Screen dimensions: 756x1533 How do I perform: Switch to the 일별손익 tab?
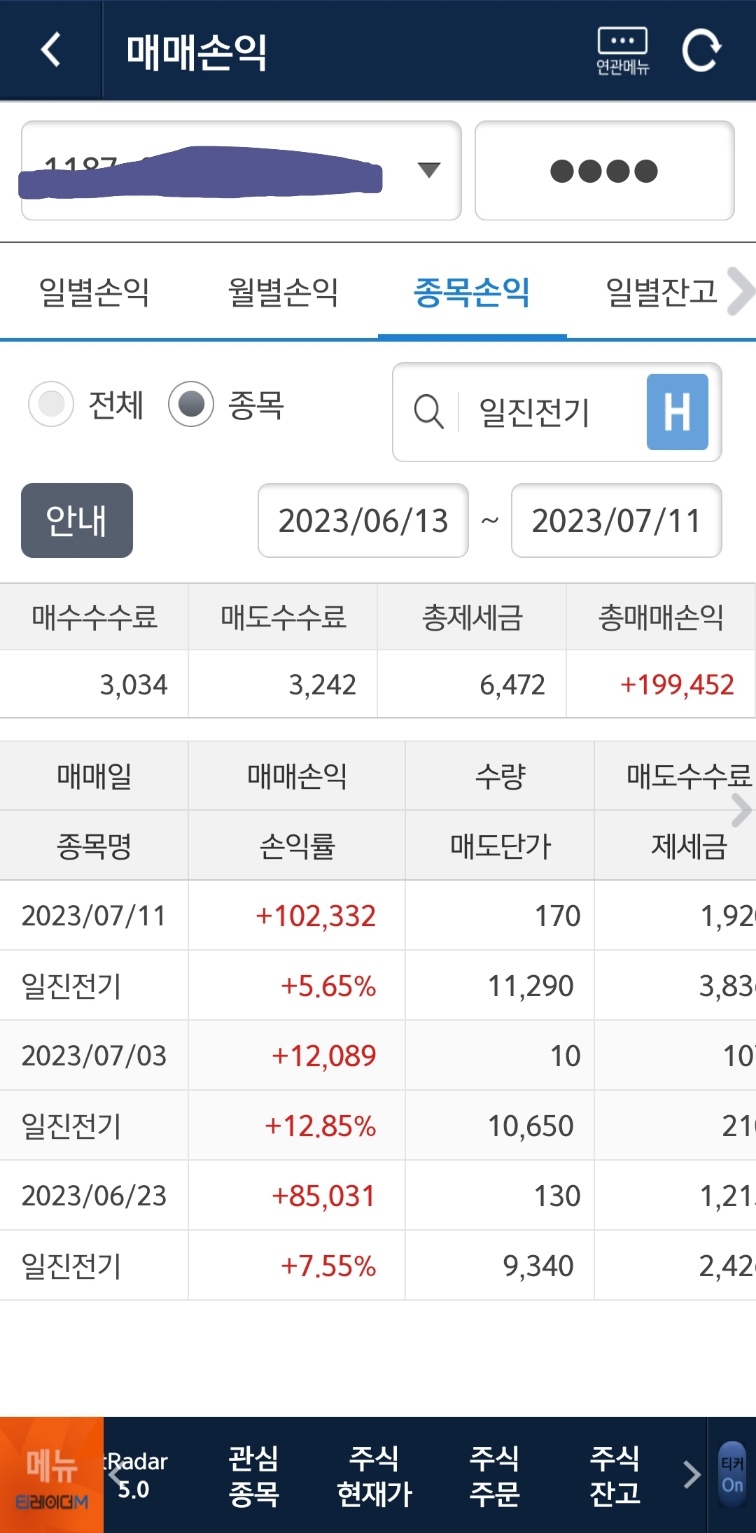tap(95, 293)
